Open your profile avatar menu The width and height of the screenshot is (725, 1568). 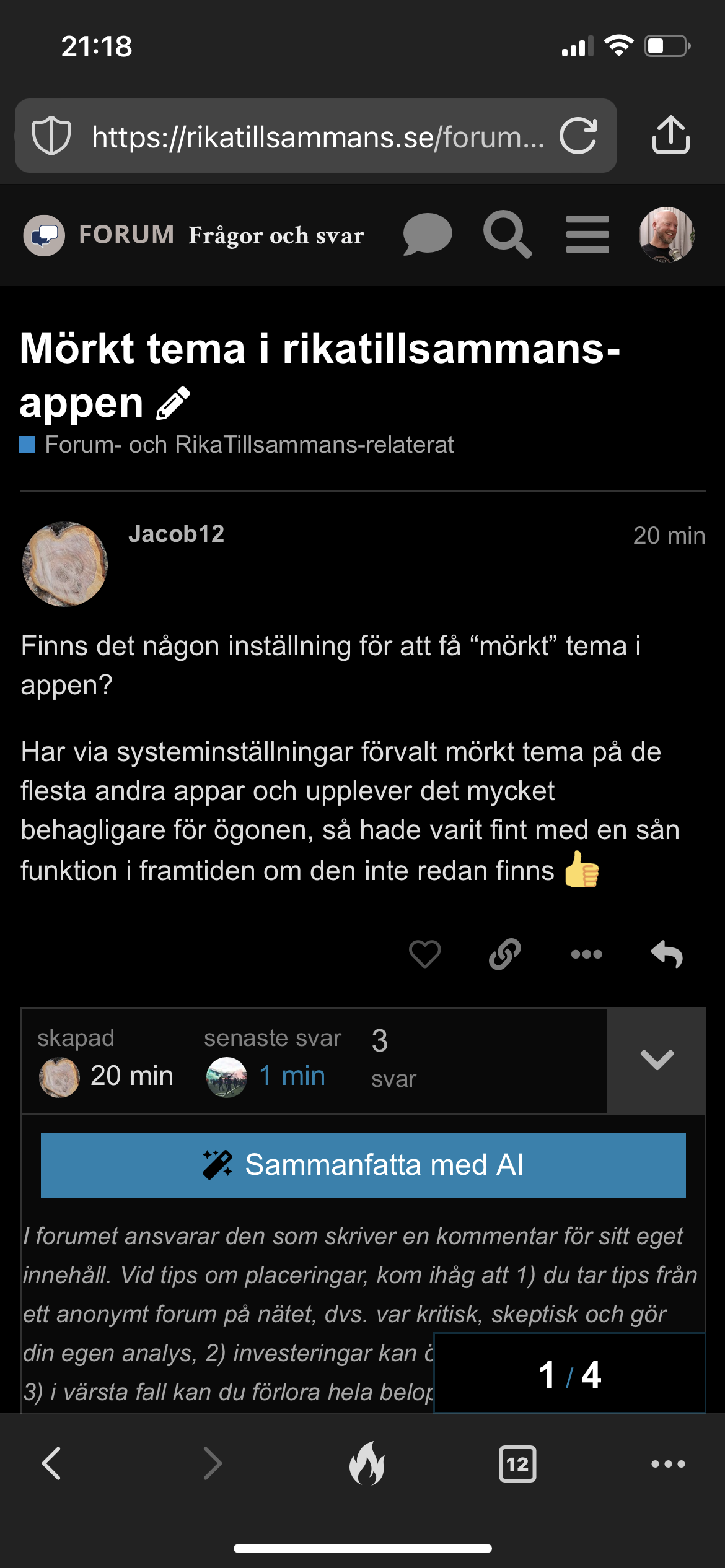pos(666,235)
